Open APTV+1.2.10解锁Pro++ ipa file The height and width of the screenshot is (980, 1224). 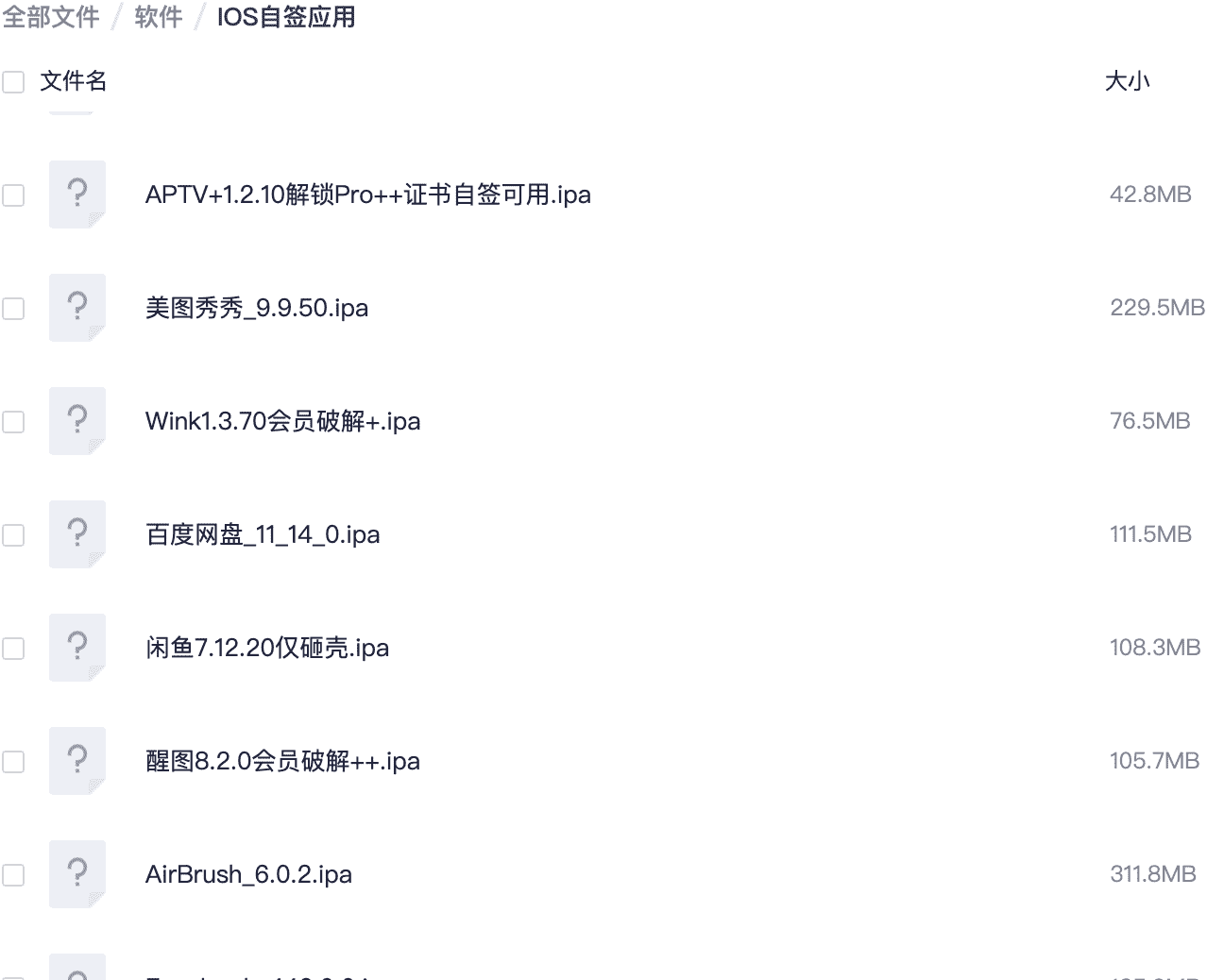(367, 194)
